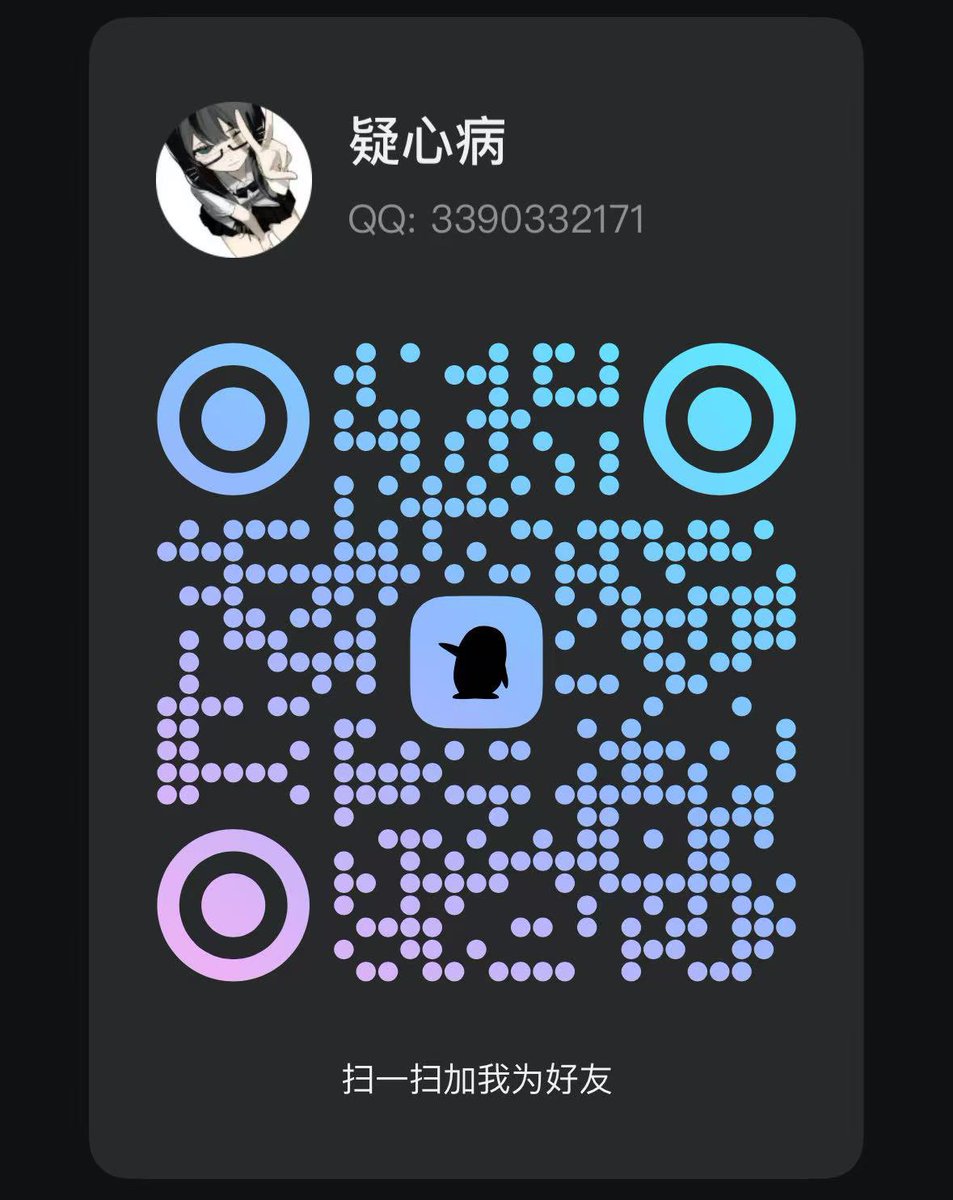Tap the QQ: label before the number
The height and width of the screenshot is (1200, 953).
pyautogui.click(x=382, y=220)
